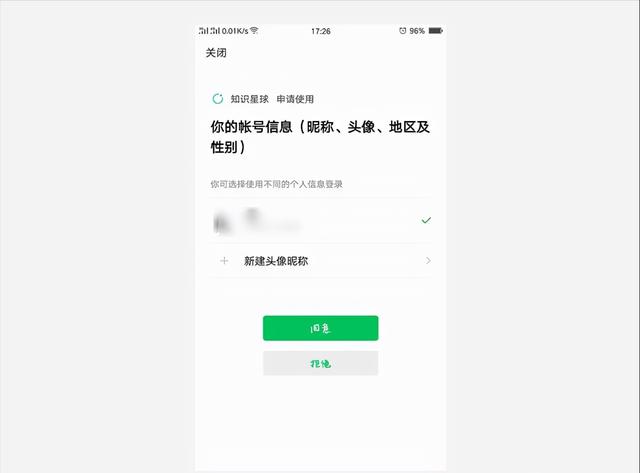Tap the gray 拒绝 button
The width and height of the screenshot is (640, 473).
(x=320, y=363)
